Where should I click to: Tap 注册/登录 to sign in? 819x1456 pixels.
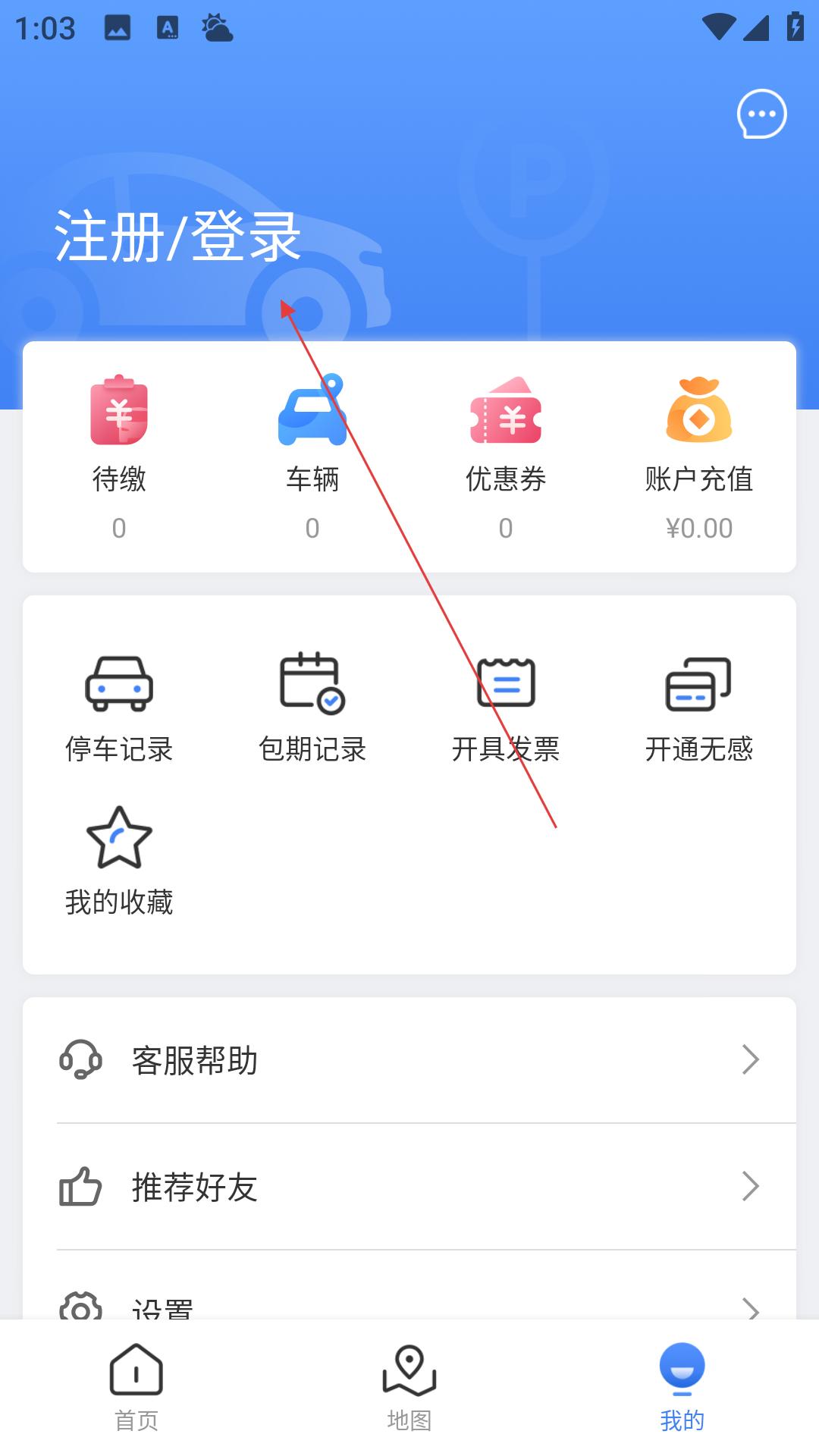[x=178, y=237]
